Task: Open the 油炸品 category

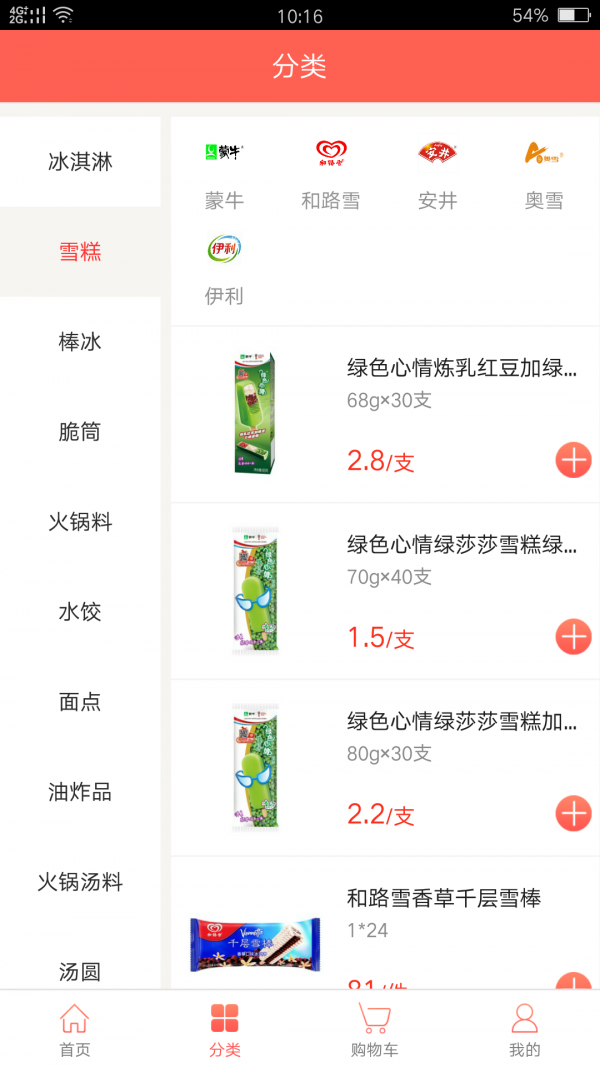Action: [x=80, y=792]
